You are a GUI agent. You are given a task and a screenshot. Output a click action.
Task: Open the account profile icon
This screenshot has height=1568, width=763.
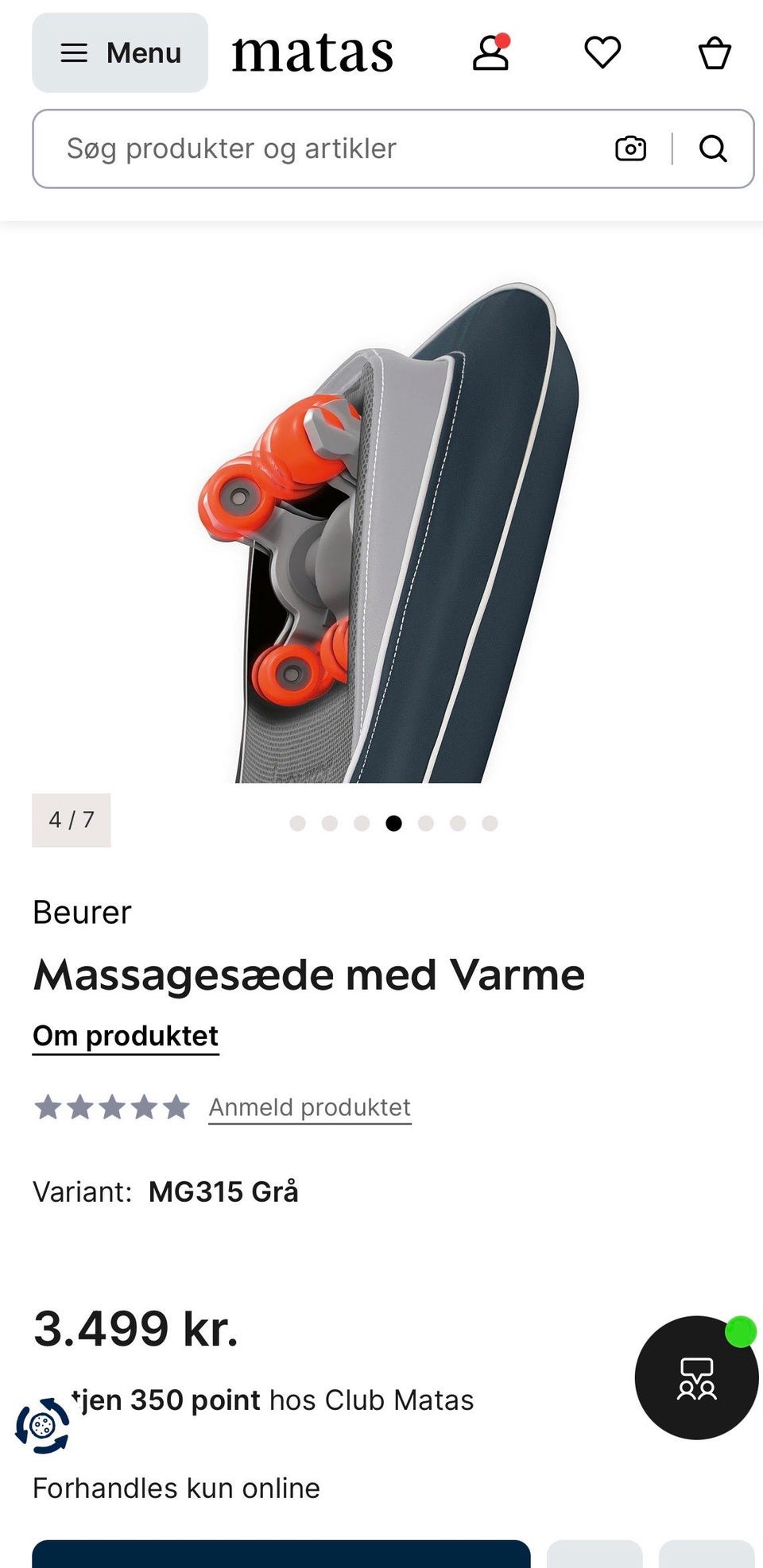pos(491,52)
